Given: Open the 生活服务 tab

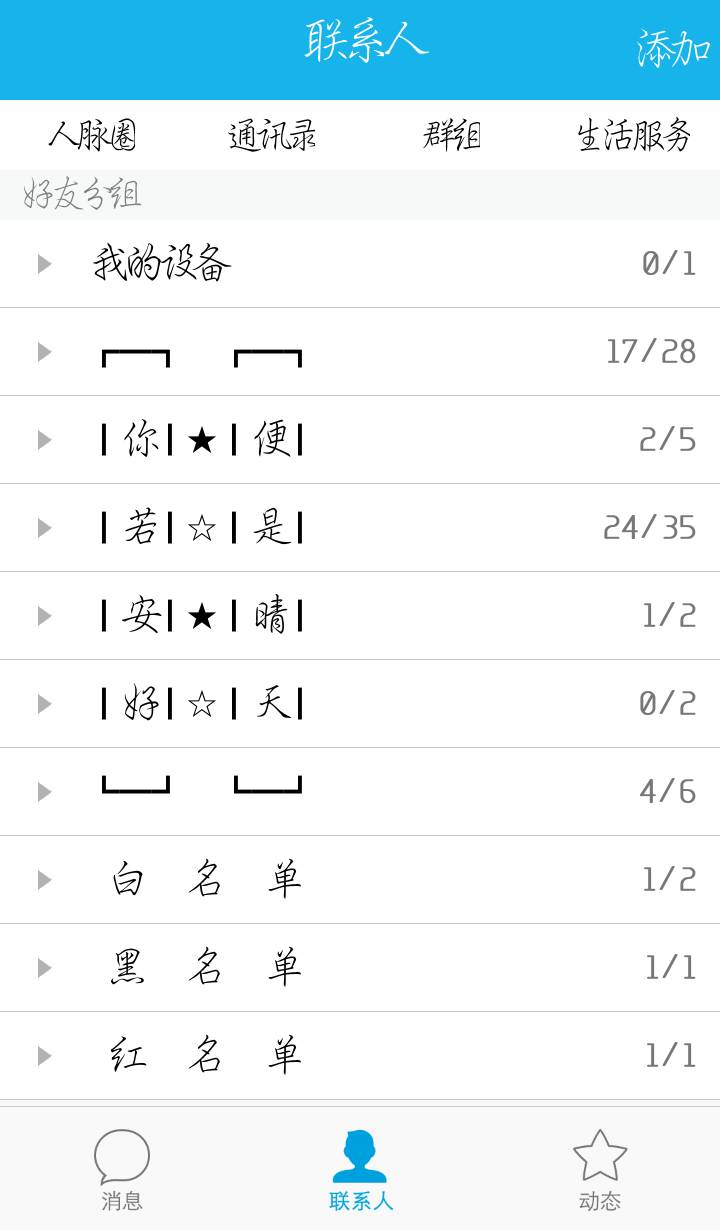Looking at the screenshot, I should [634, 136].
